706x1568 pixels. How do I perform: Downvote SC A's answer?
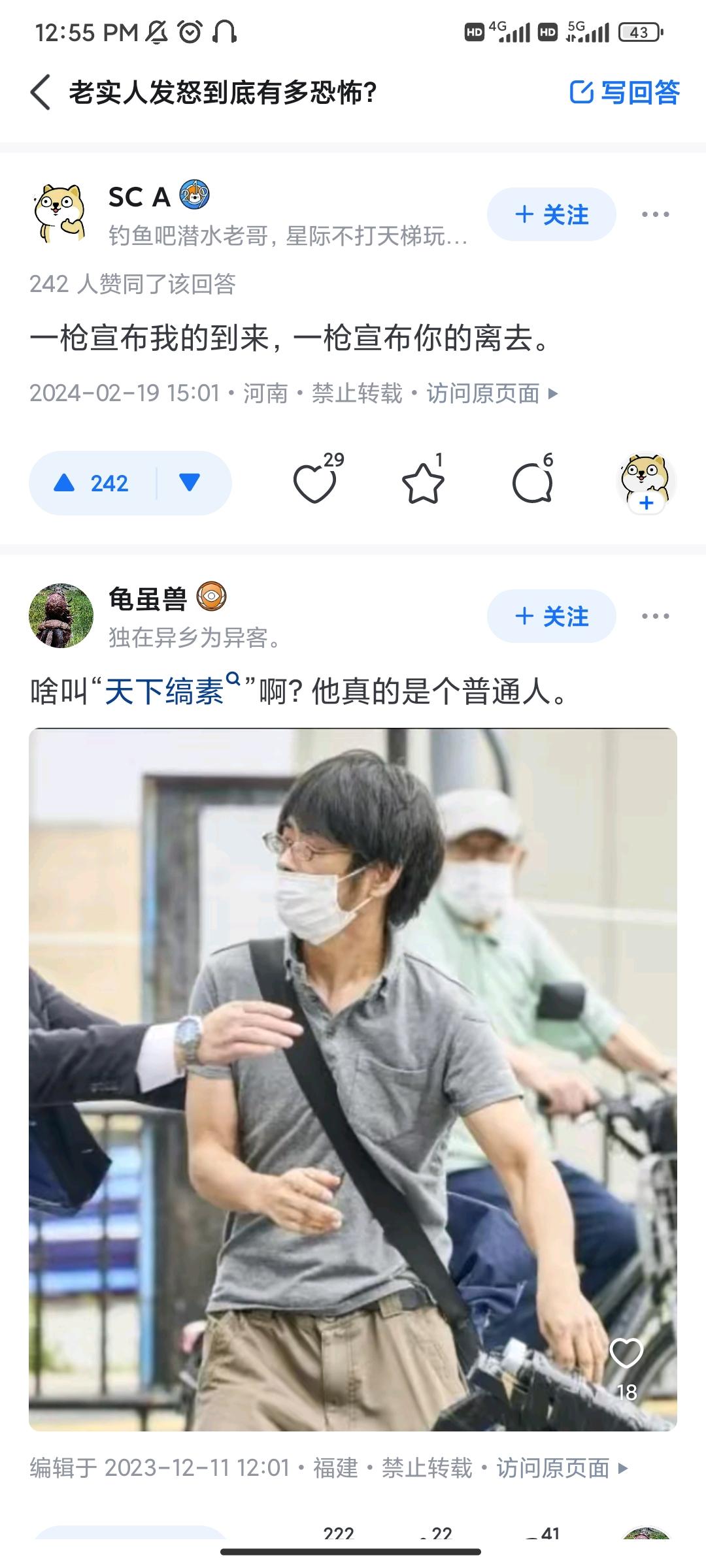tap(190, 483)
